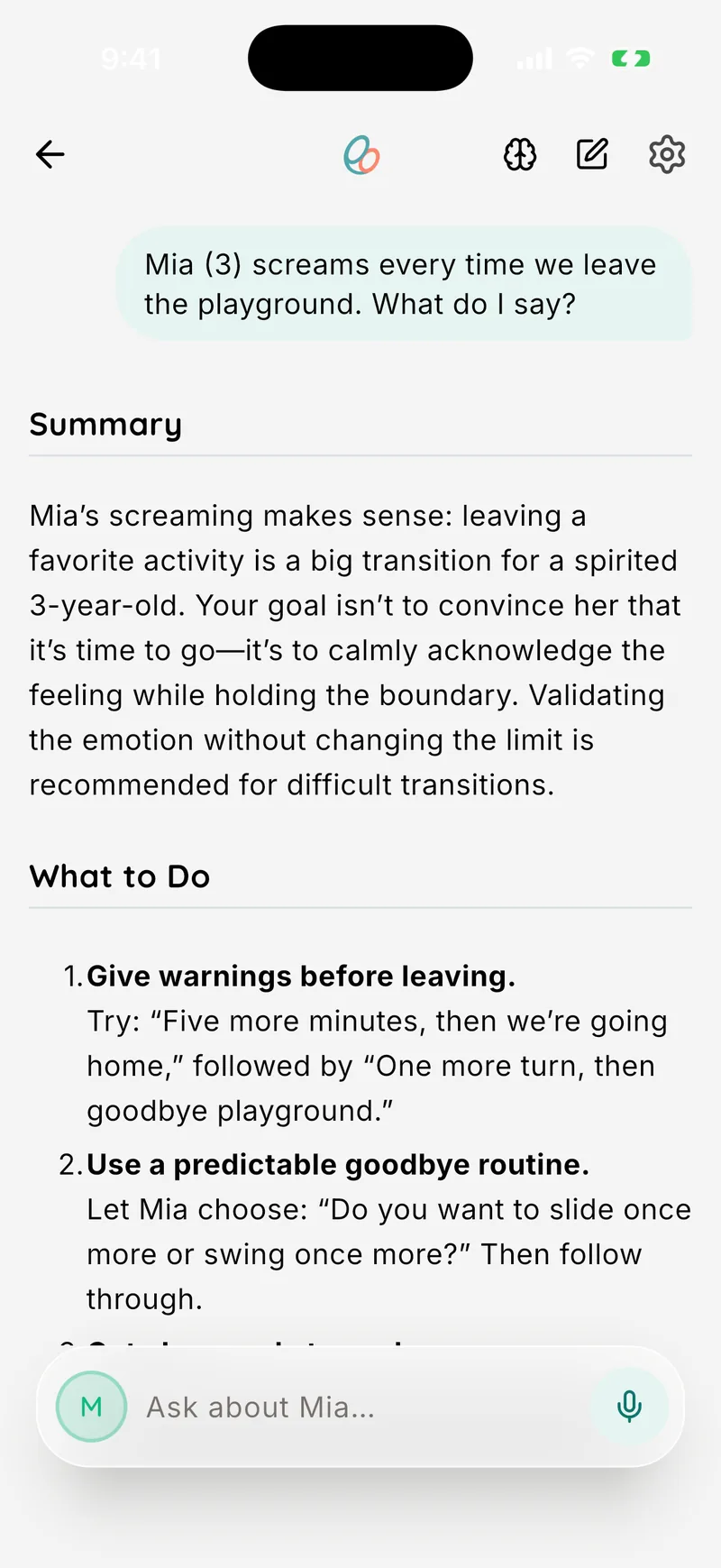
Task: Go back using the arrow icon
Action: [x=50, y=154]
